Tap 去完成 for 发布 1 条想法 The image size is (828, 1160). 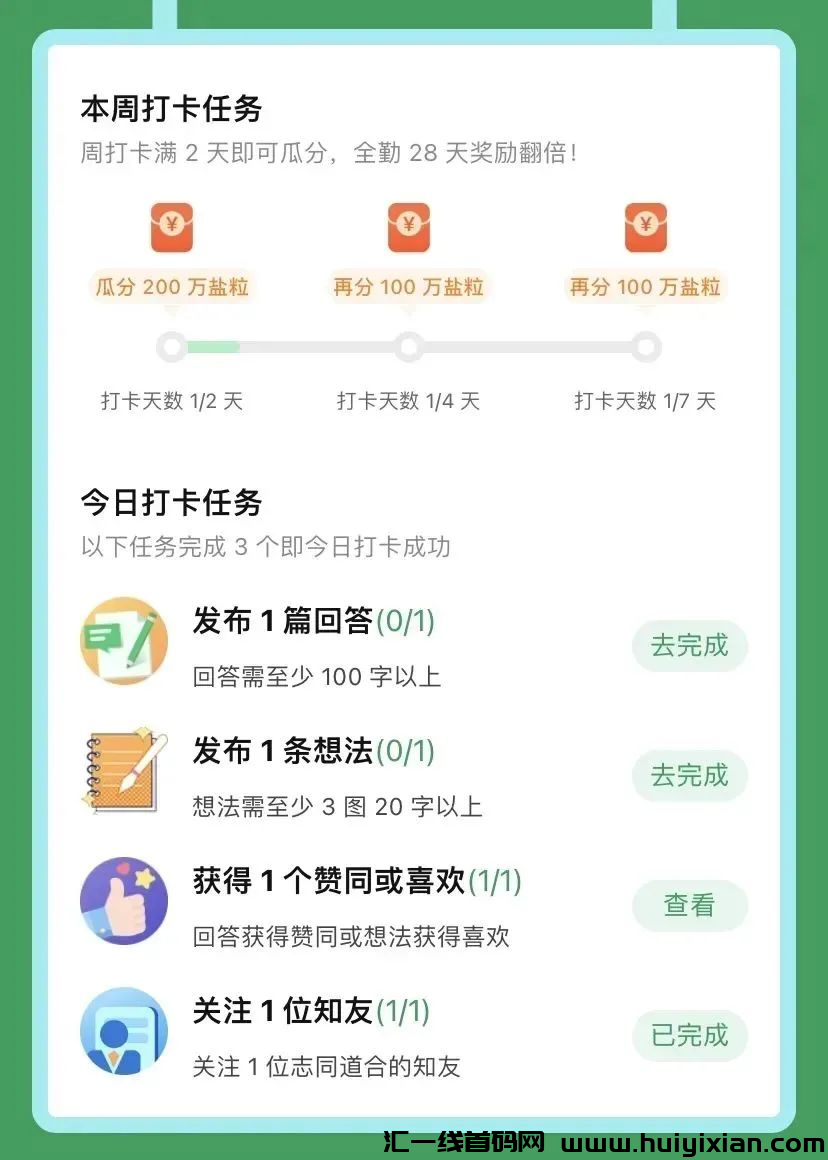(689, 776)
